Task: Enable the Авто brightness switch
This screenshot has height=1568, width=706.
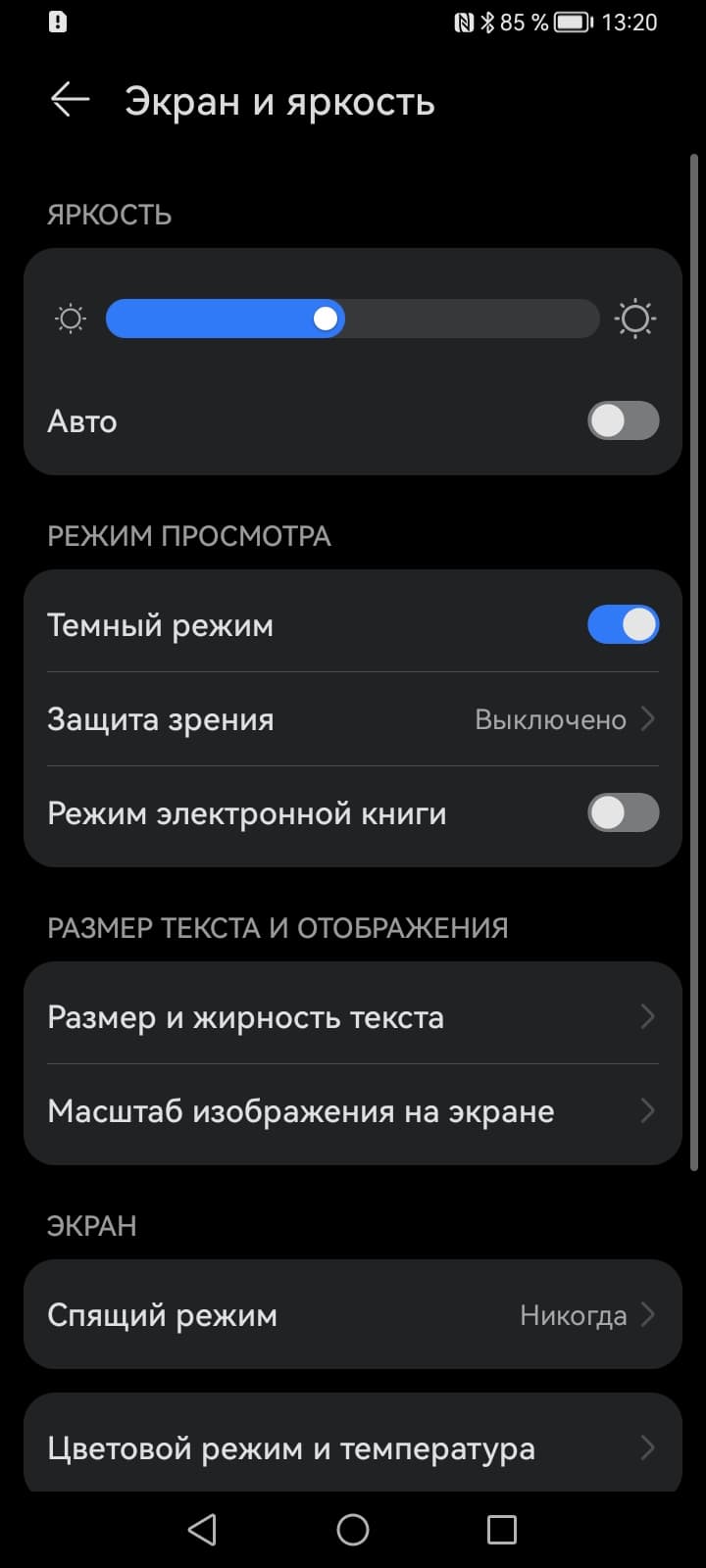Action: click(x=623, y=421)
